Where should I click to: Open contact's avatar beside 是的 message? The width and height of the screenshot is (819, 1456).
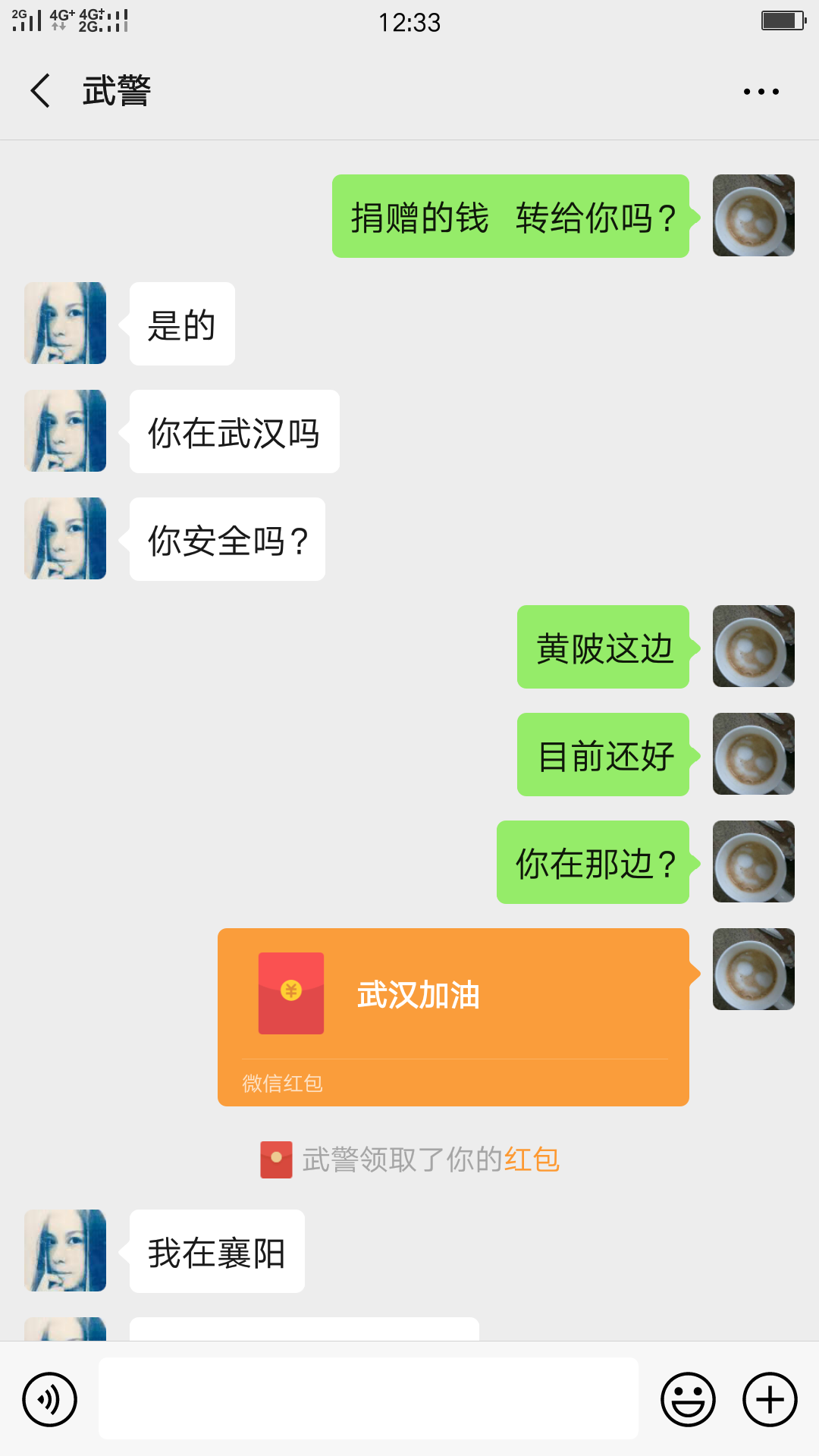tap(65, 323)
